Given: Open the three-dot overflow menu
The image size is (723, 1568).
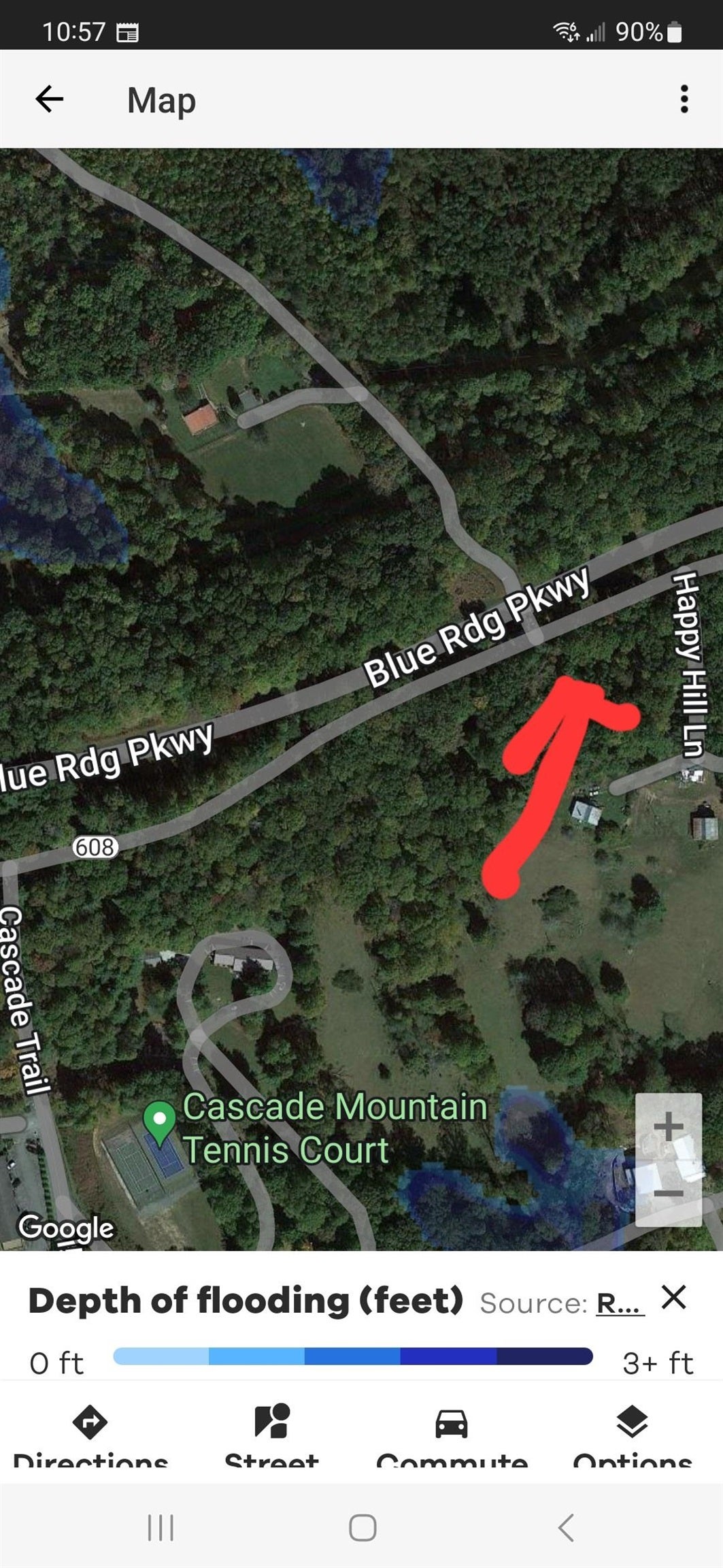Looking at the screenshot, I should (684, 99).
